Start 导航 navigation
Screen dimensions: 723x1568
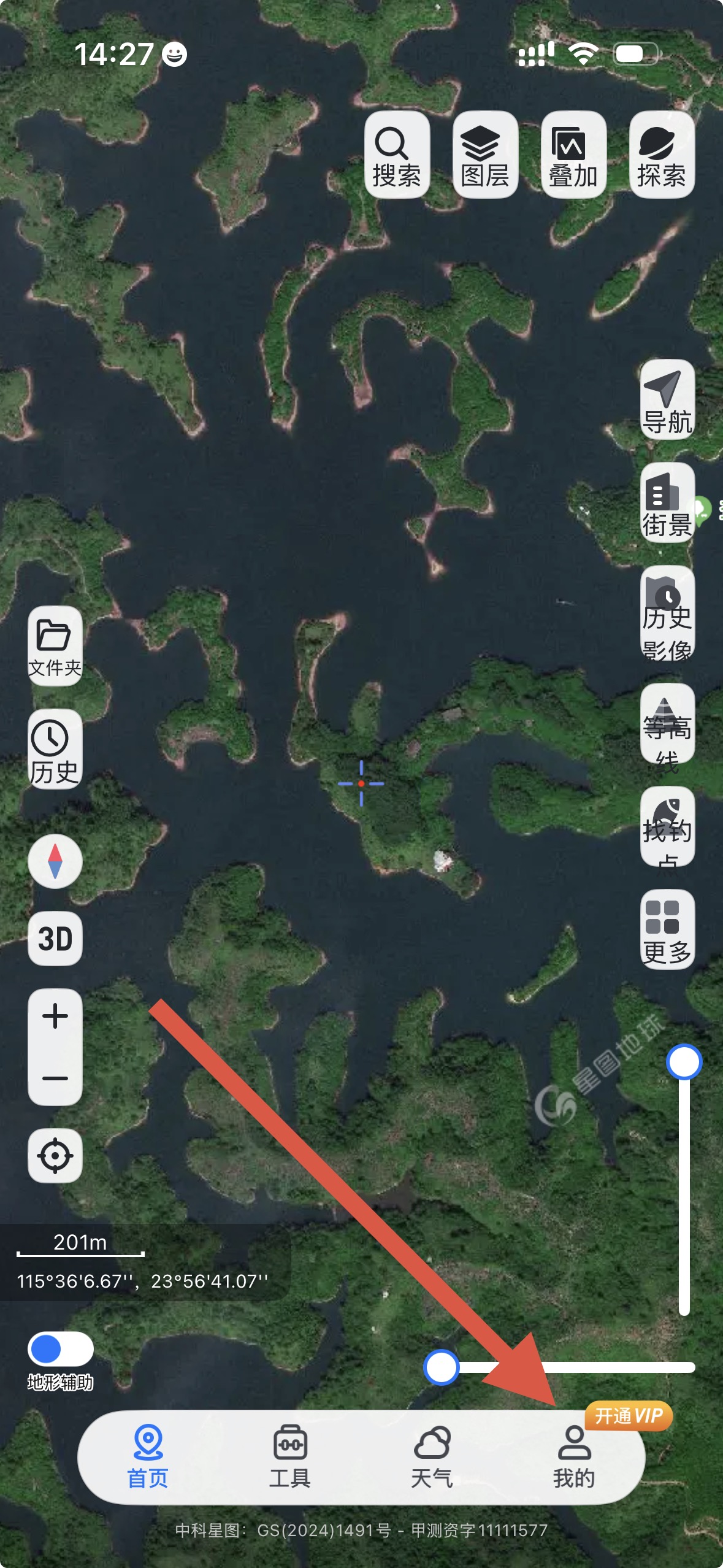click(x=667, y=400)
